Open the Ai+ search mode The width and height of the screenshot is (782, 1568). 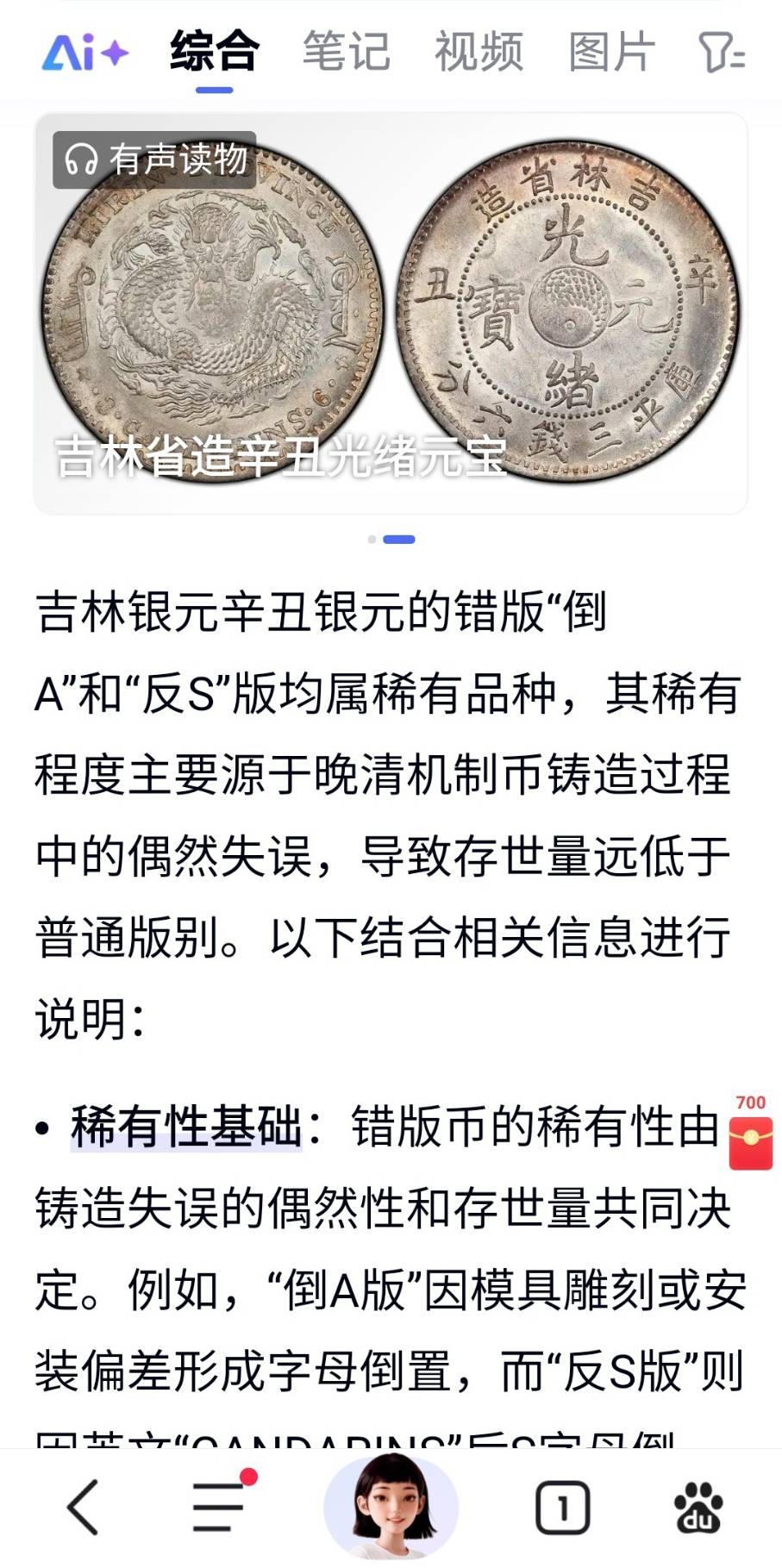[85, 53]
